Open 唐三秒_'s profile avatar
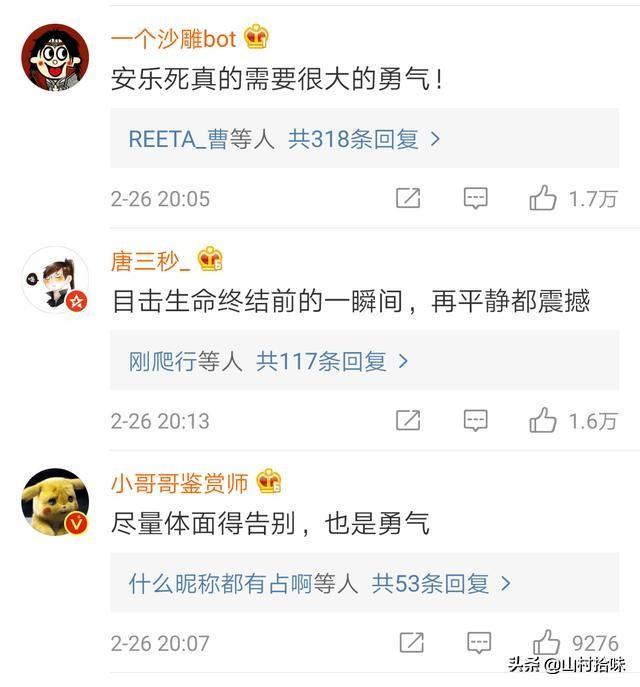This screenshot has height=687, width=640. point(55,279)
